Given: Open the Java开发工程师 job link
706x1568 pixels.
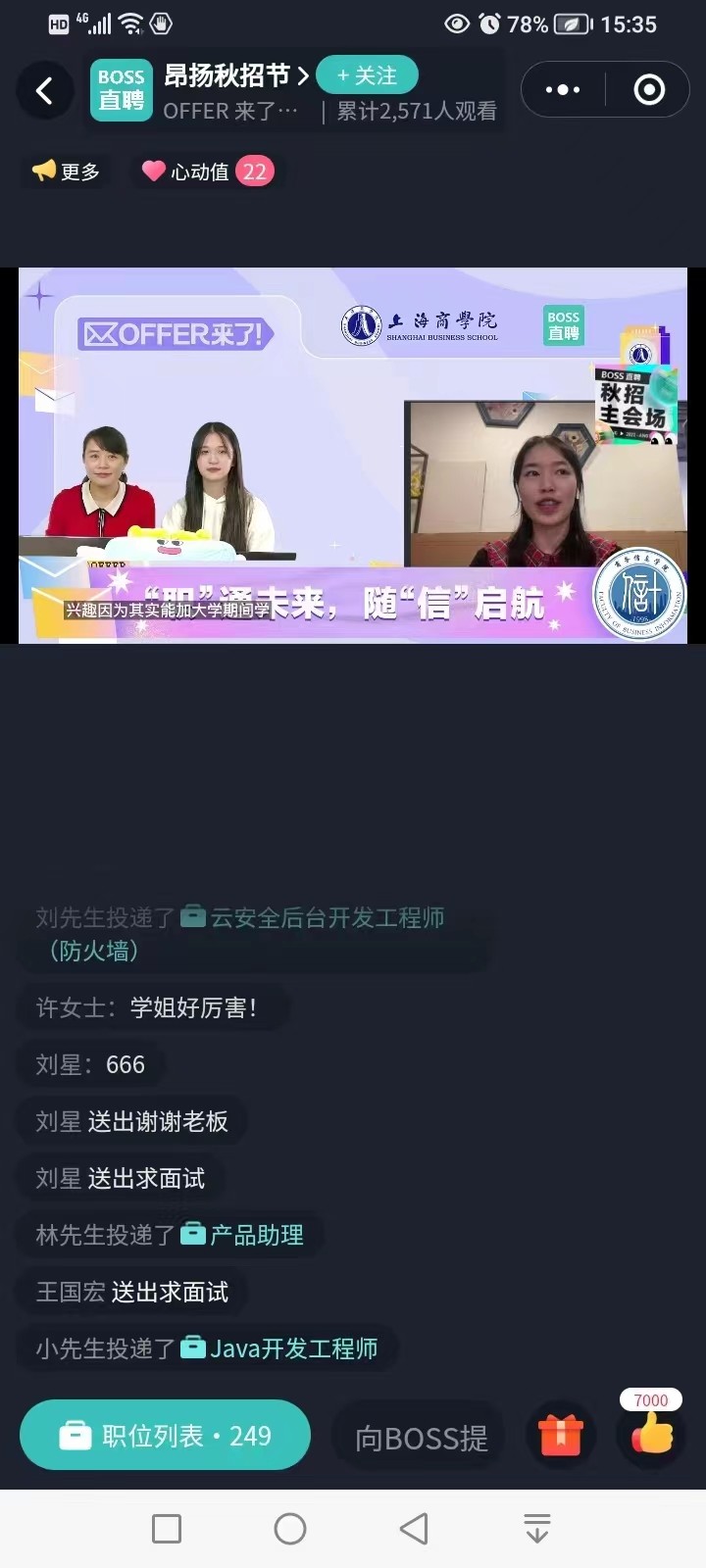Looking at the screenshot, I should coord(293,1349).
